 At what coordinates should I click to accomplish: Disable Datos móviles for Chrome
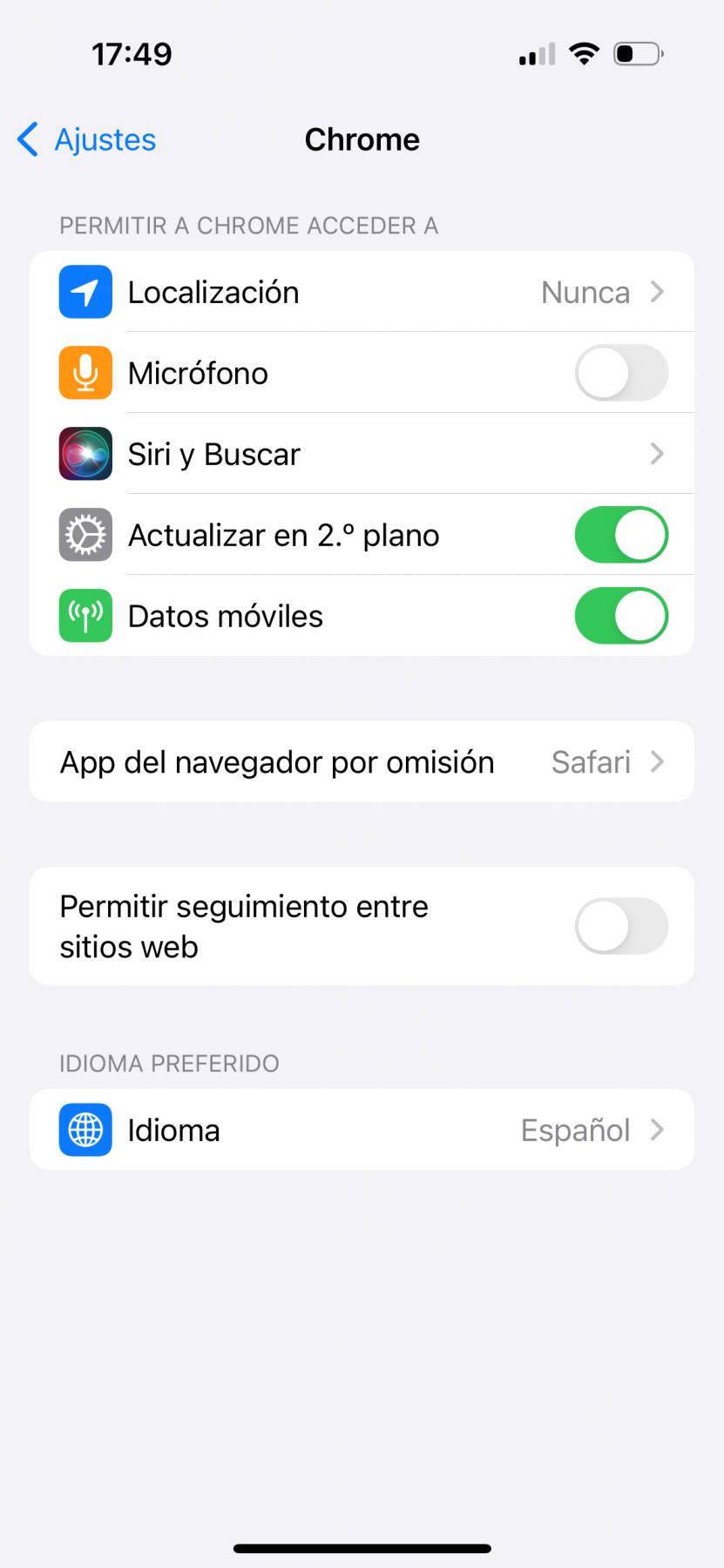621,616
